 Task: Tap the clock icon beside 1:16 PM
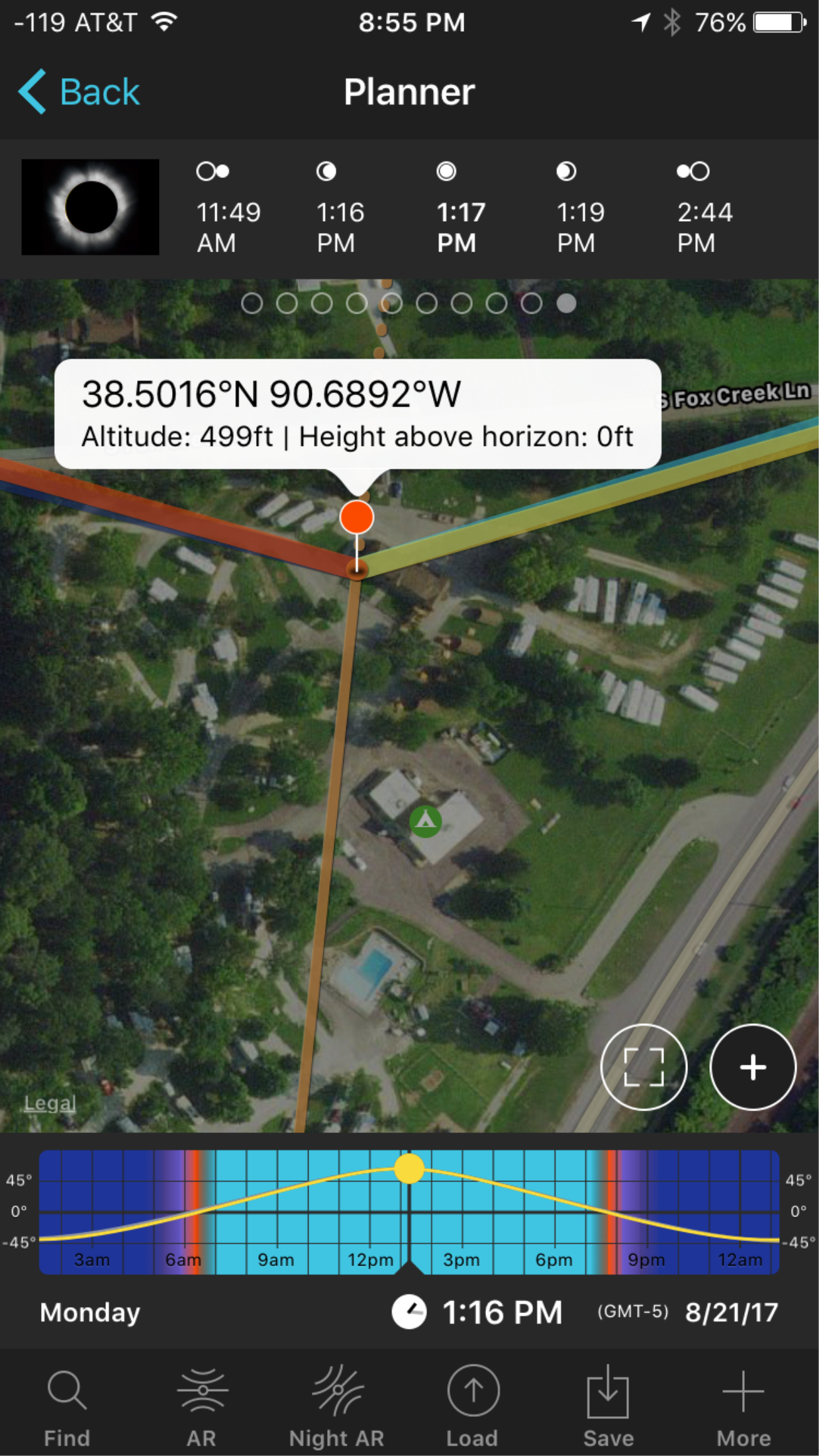409,1312
